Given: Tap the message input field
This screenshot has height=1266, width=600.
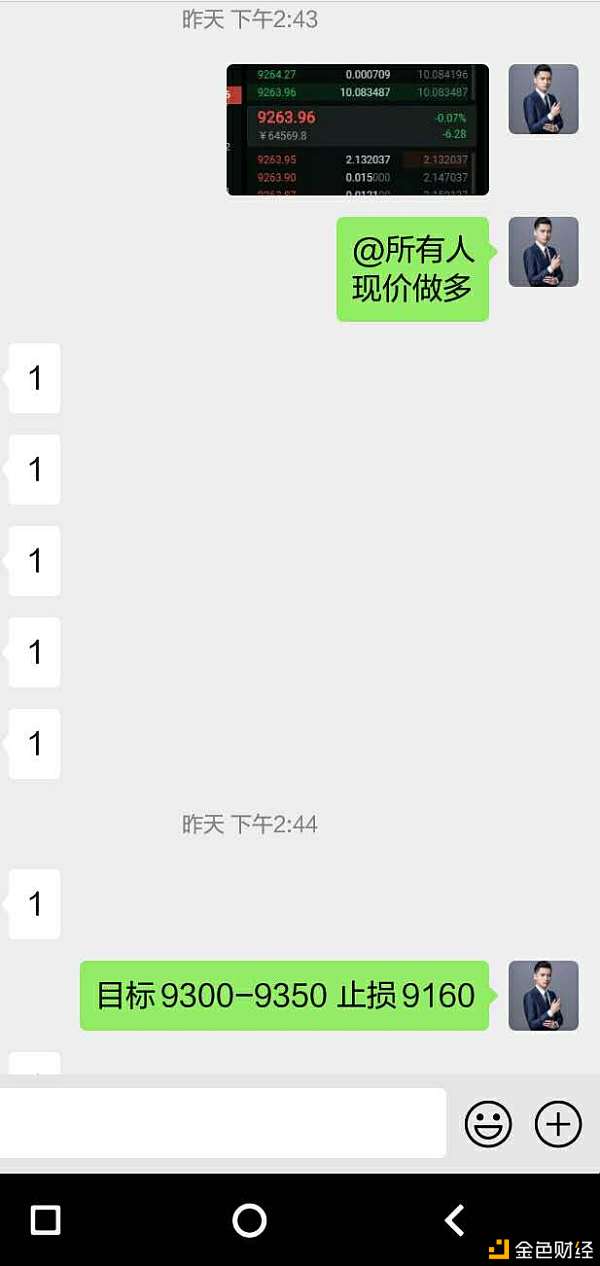Looking at the screenshot, I should point(222,1123).
